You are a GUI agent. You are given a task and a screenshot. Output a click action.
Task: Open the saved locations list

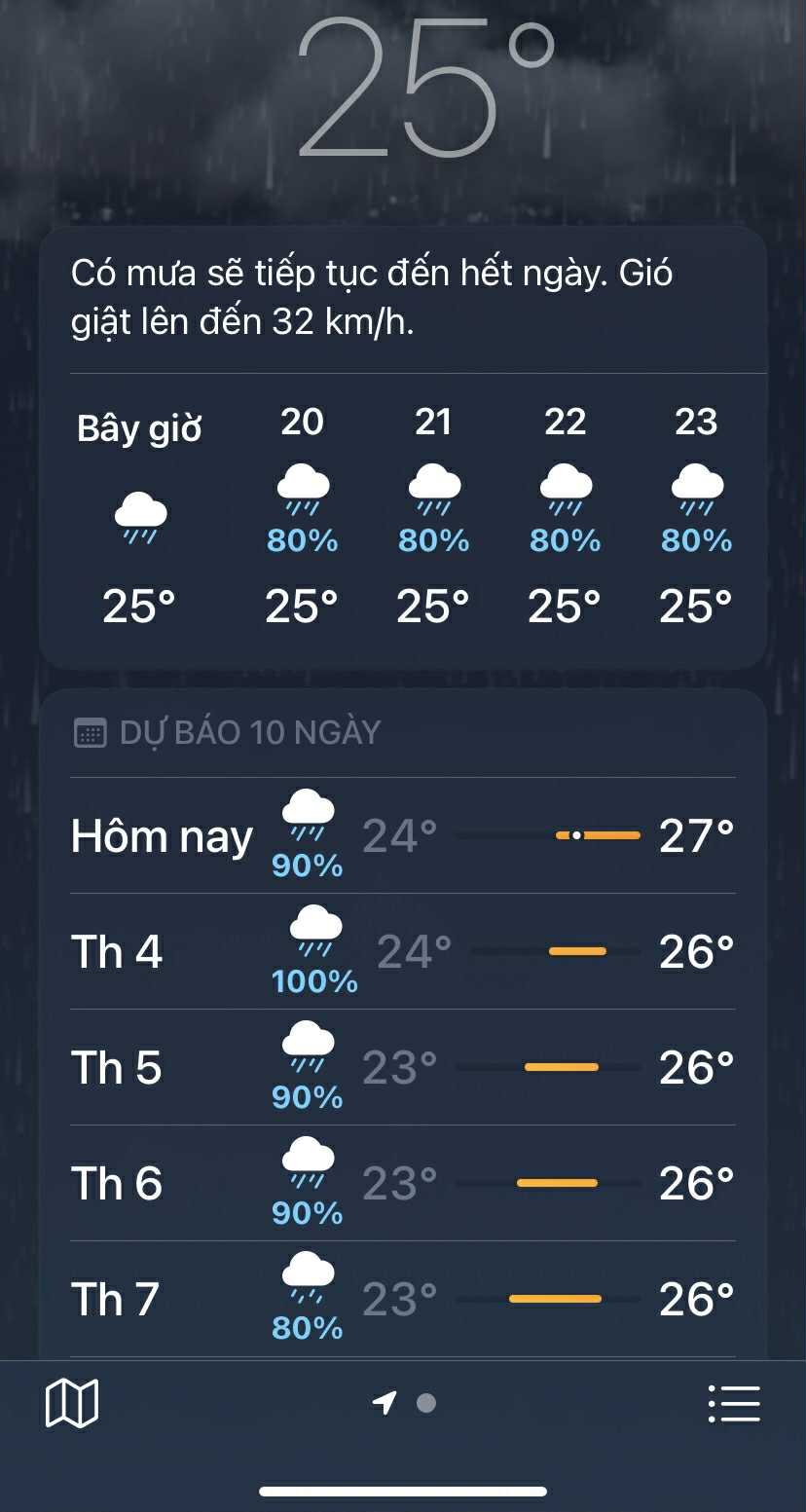pos(733,1403)
